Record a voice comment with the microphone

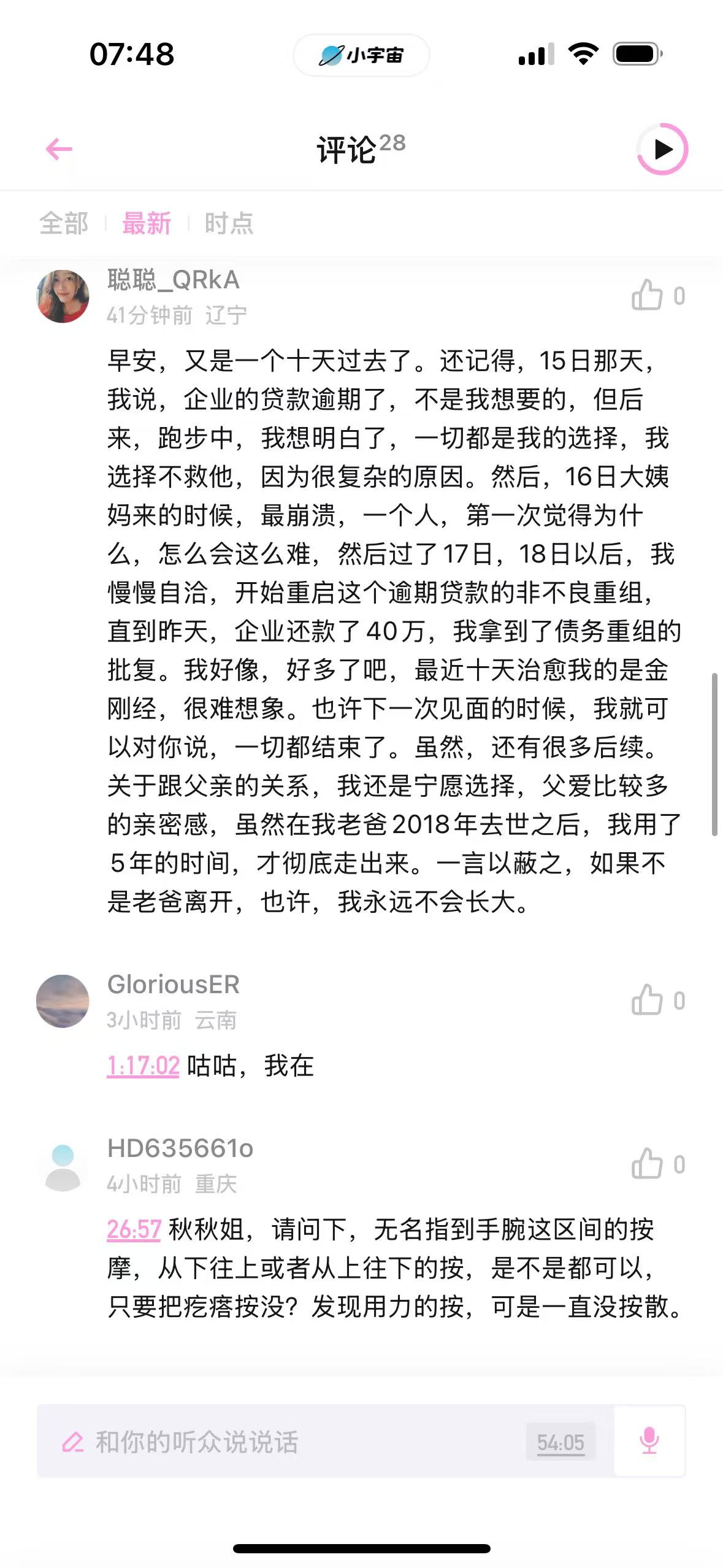coord(649,1441)
